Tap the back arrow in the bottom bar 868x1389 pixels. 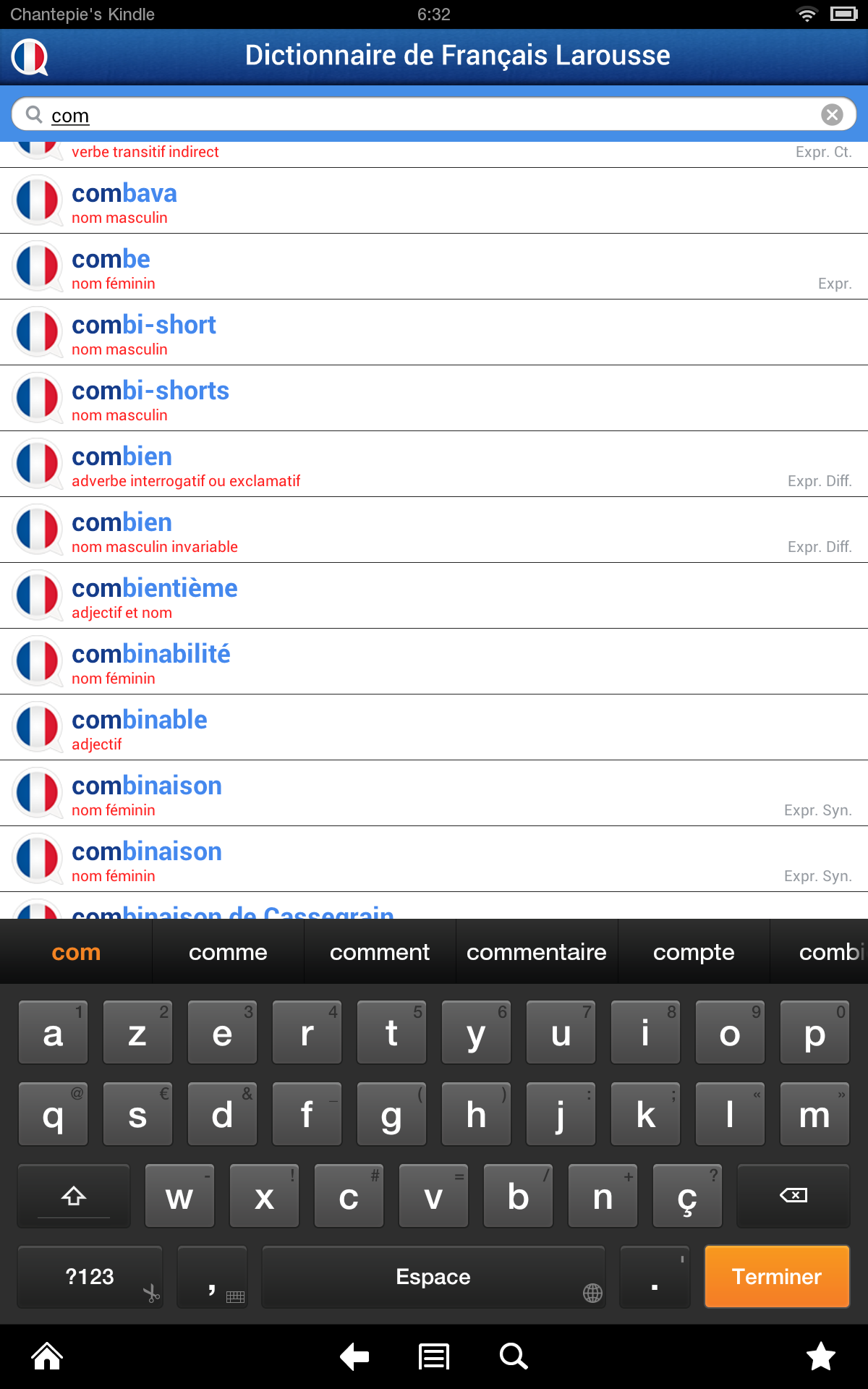point(354,1356)
